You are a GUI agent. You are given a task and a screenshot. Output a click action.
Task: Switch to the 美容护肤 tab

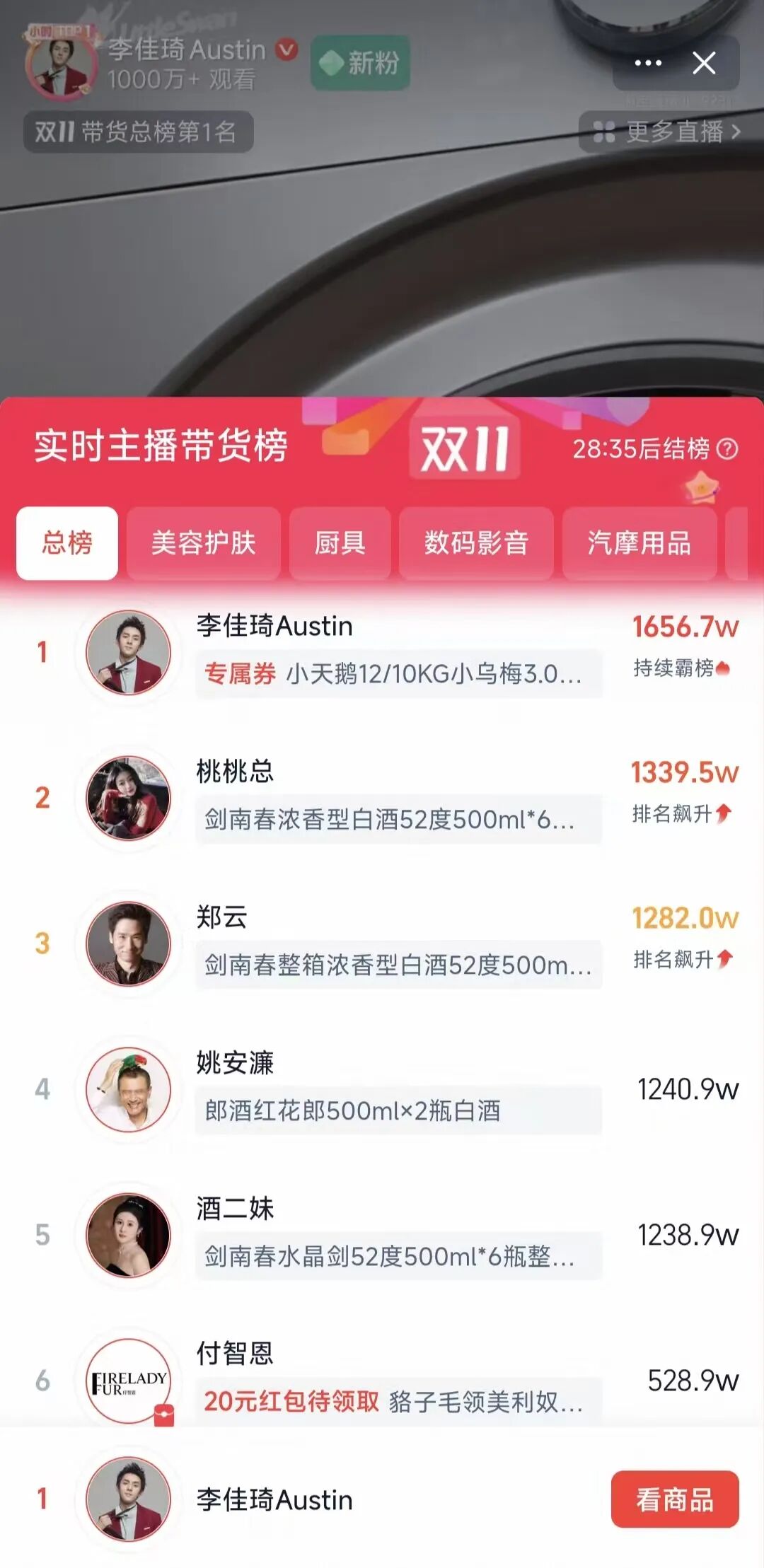click(x=204, y=543)
